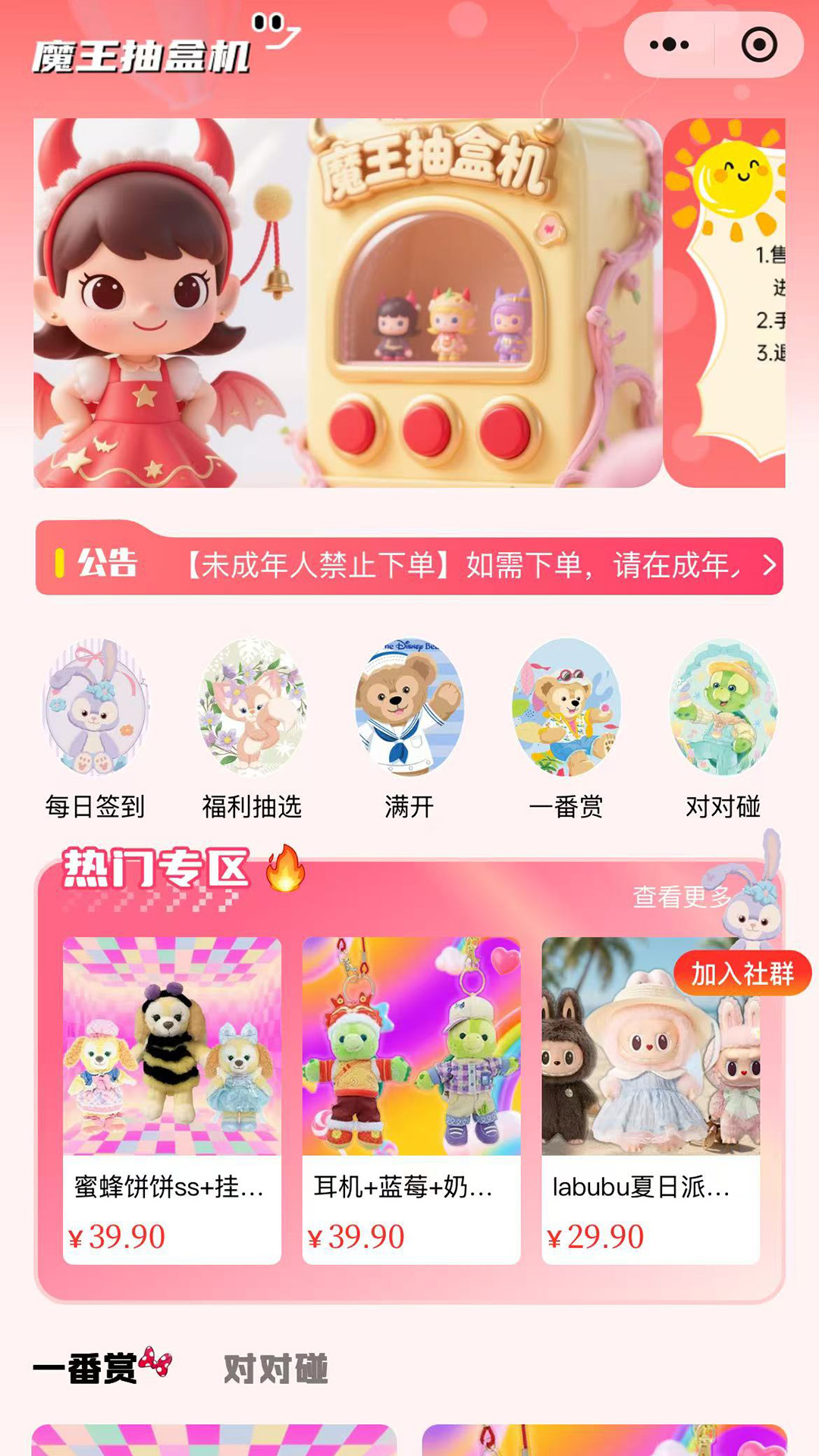Image resolution: width=819 pixels, height=1456 pixels.
Task: Open the 一番赏 category shortcut
Action: pyautogui.click(x=566, y=727)
